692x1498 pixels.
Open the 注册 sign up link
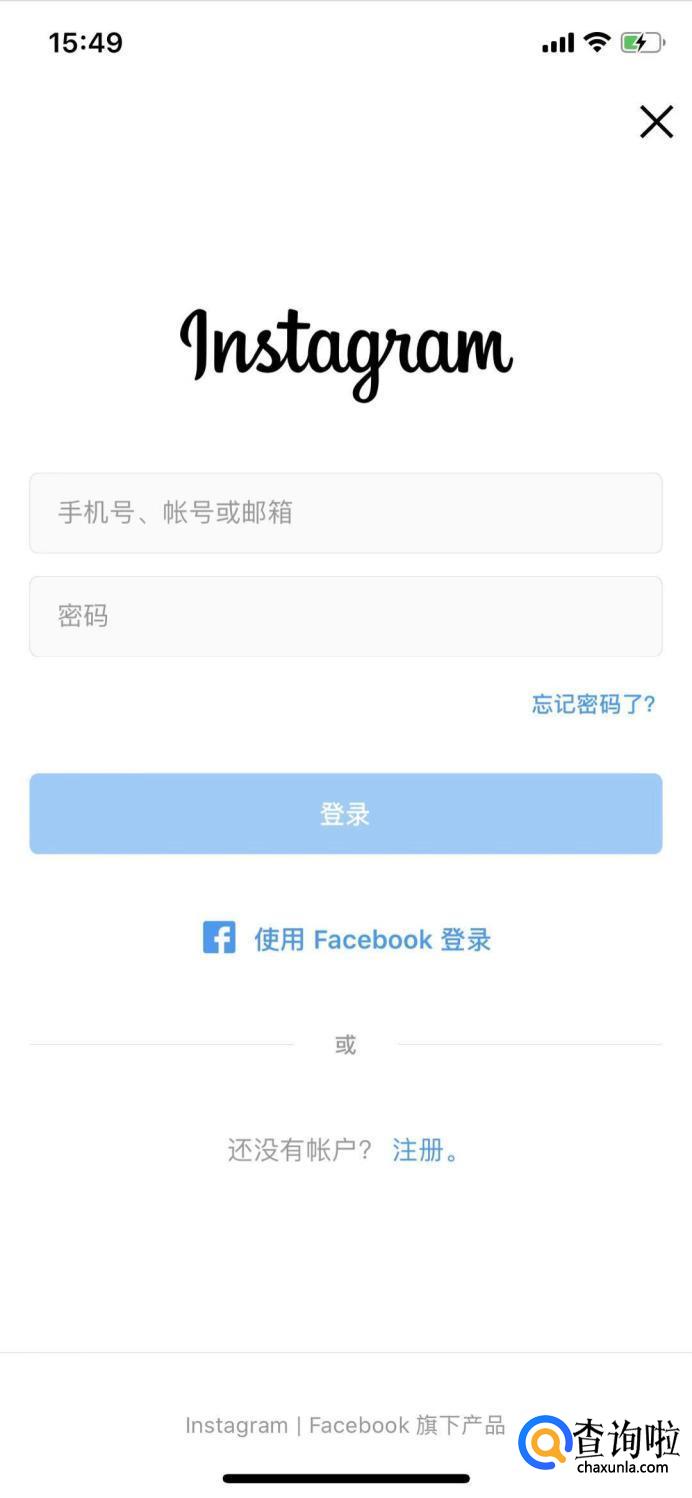click(418, 1150)
